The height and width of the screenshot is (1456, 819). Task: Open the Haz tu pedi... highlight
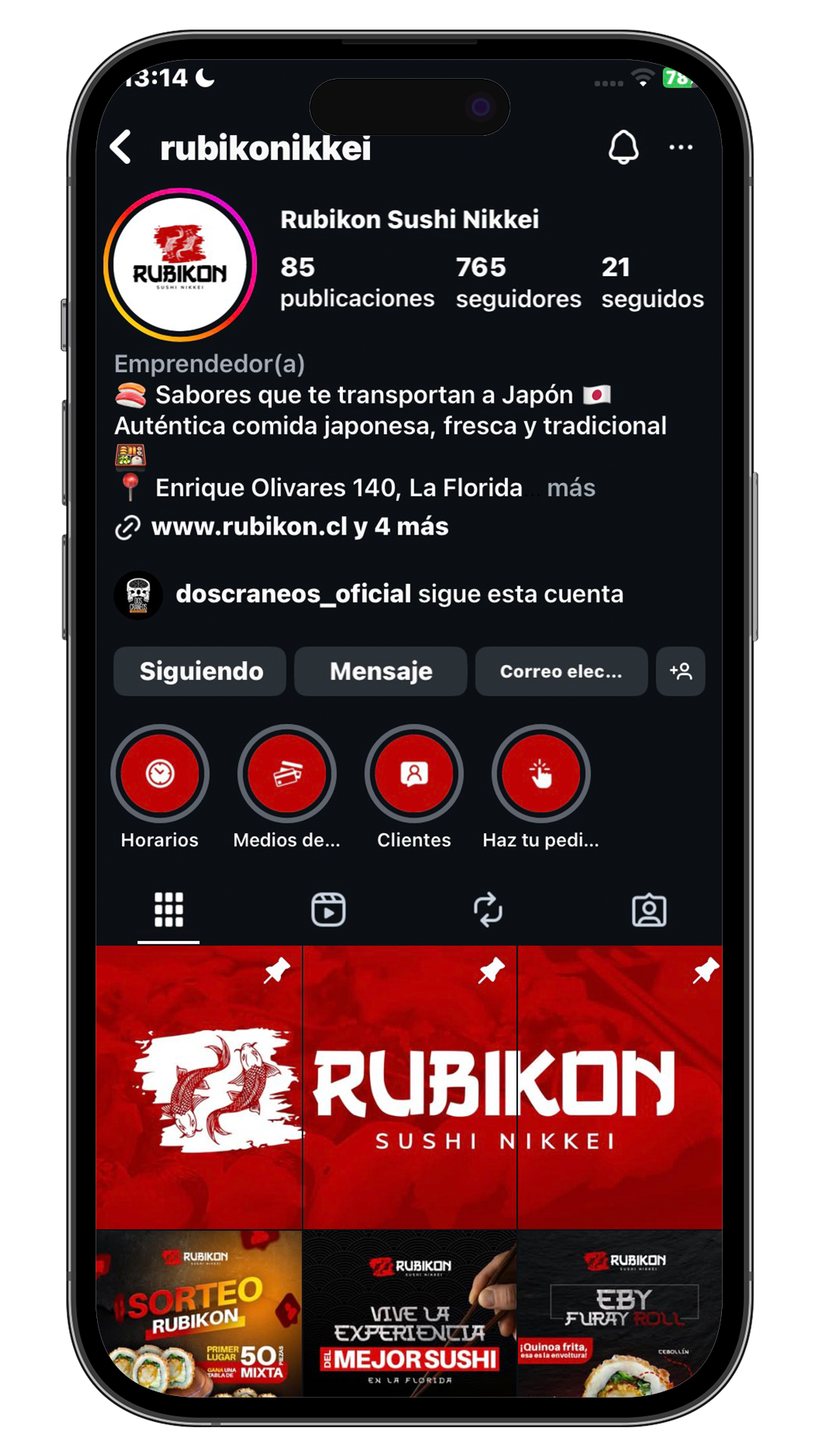[x=541, y=774]
